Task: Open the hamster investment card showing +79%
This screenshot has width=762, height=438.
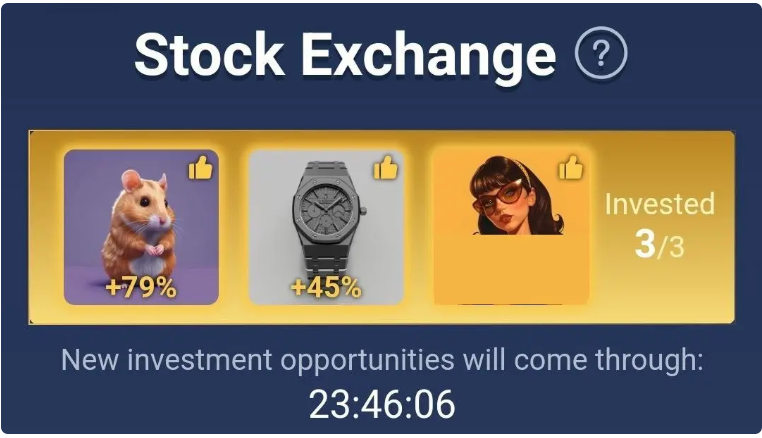Action: coord(141,227)
